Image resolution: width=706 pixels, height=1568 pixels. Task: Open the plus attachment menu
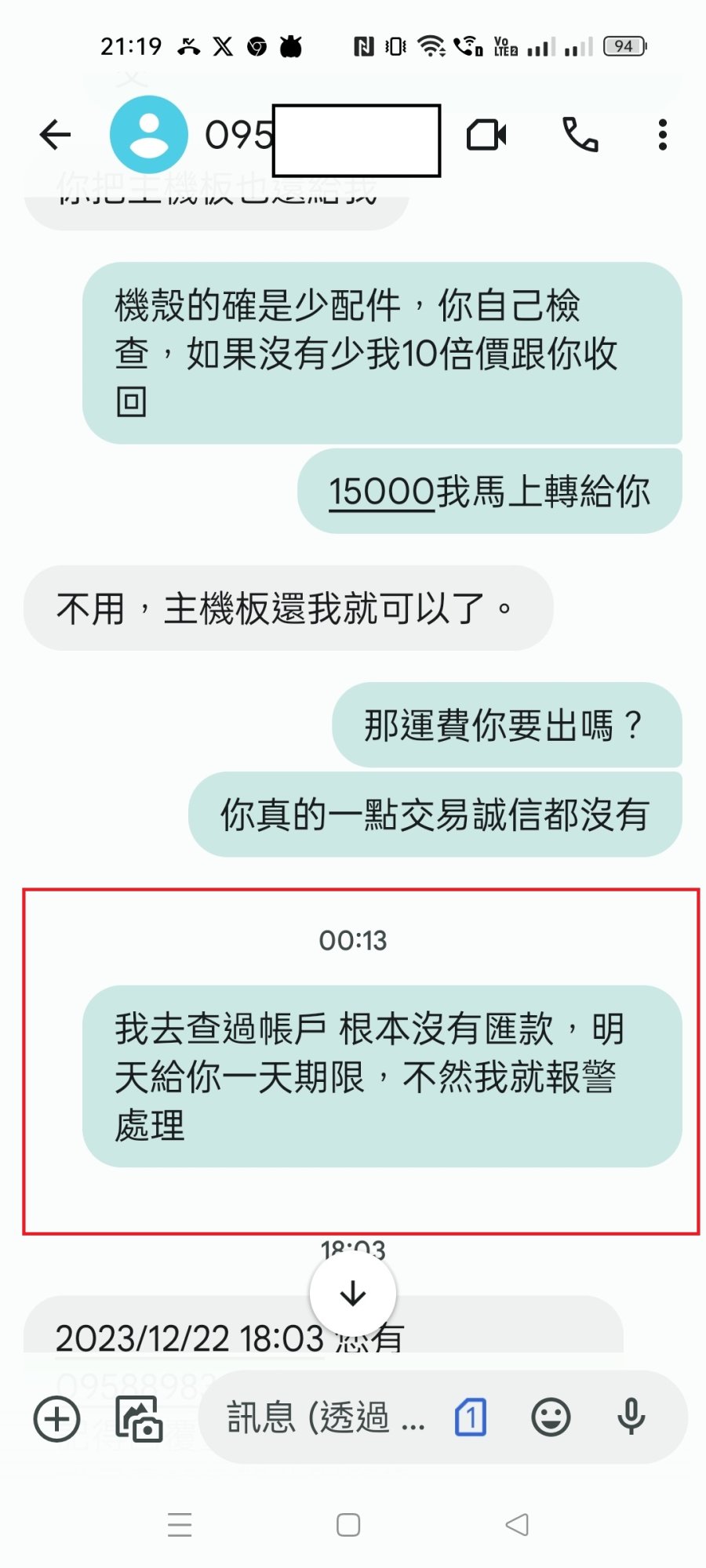click(x=56, y=1419)
